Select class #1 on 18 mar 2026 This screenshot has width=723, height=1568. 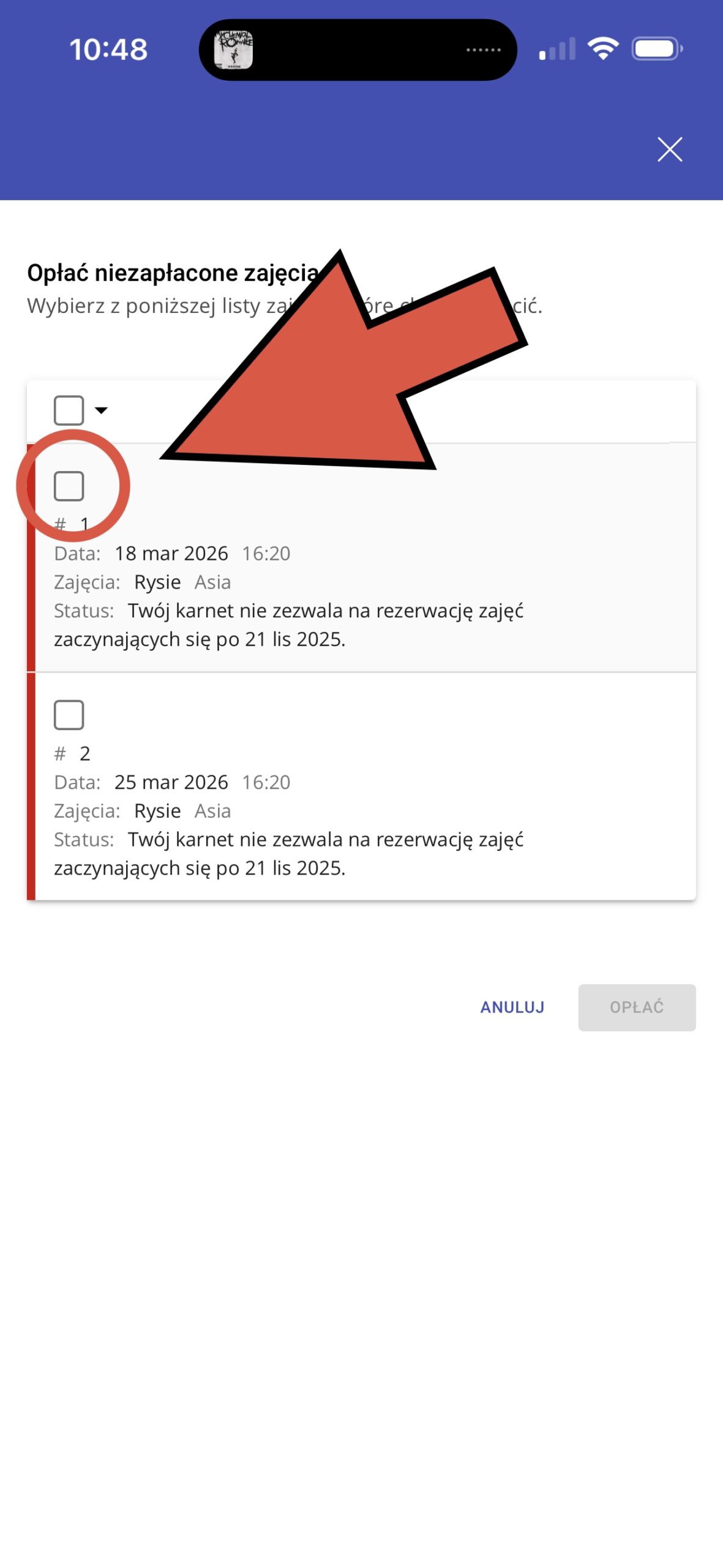click(x=69, y=486)
